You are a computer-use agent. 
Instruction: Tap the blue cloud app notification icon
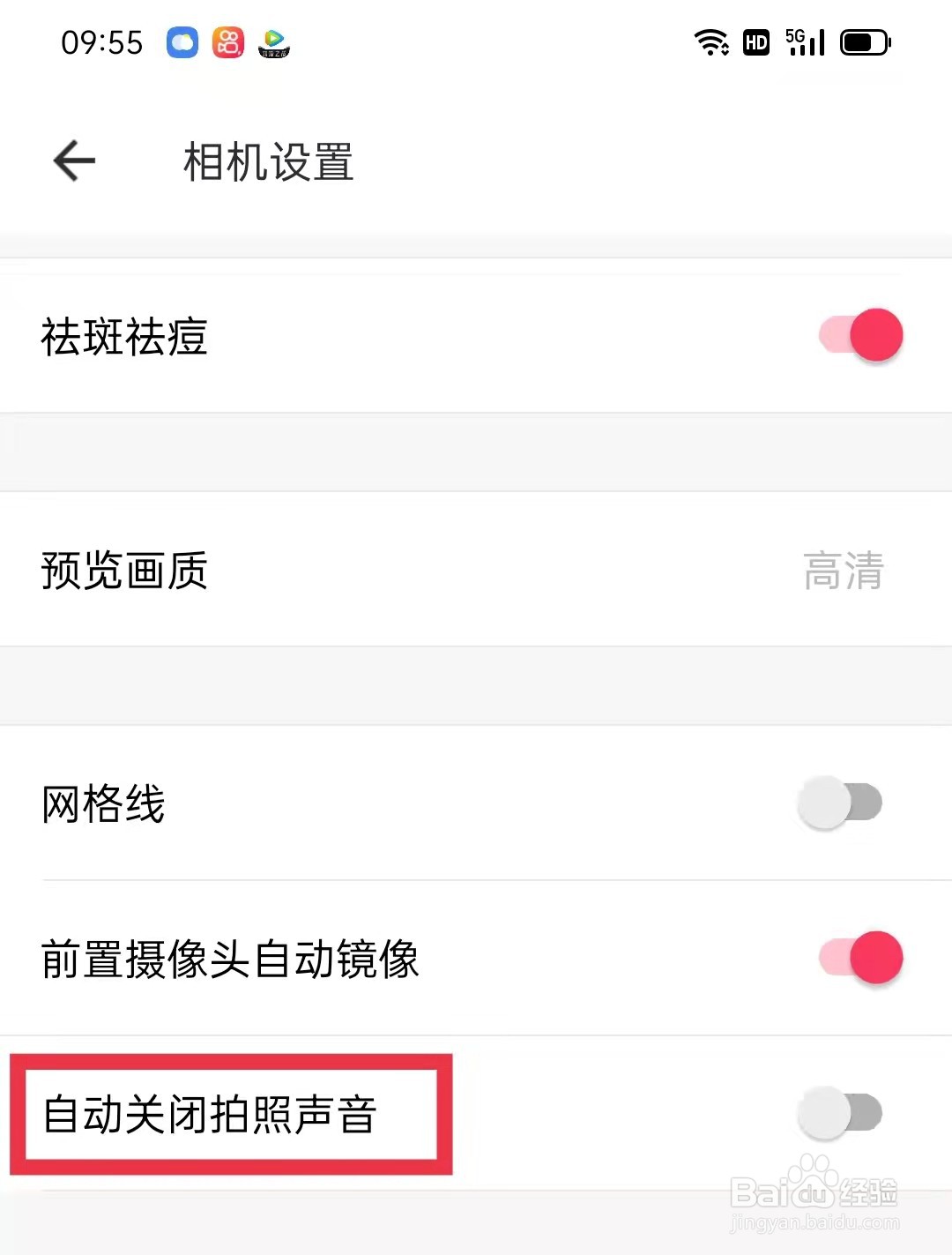coord(182,41)
